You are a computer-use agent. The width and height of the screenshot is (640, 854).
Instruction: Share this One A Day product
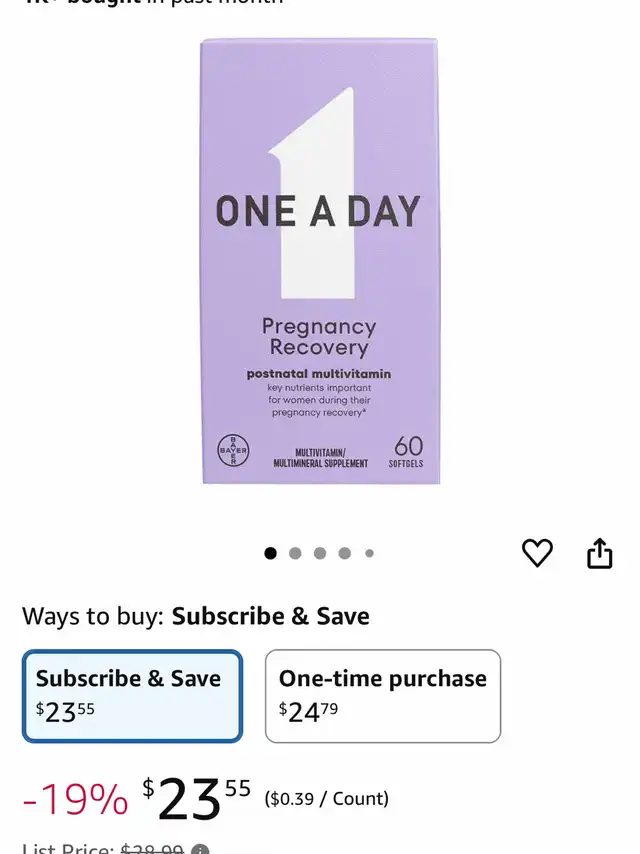pos(599,553)
